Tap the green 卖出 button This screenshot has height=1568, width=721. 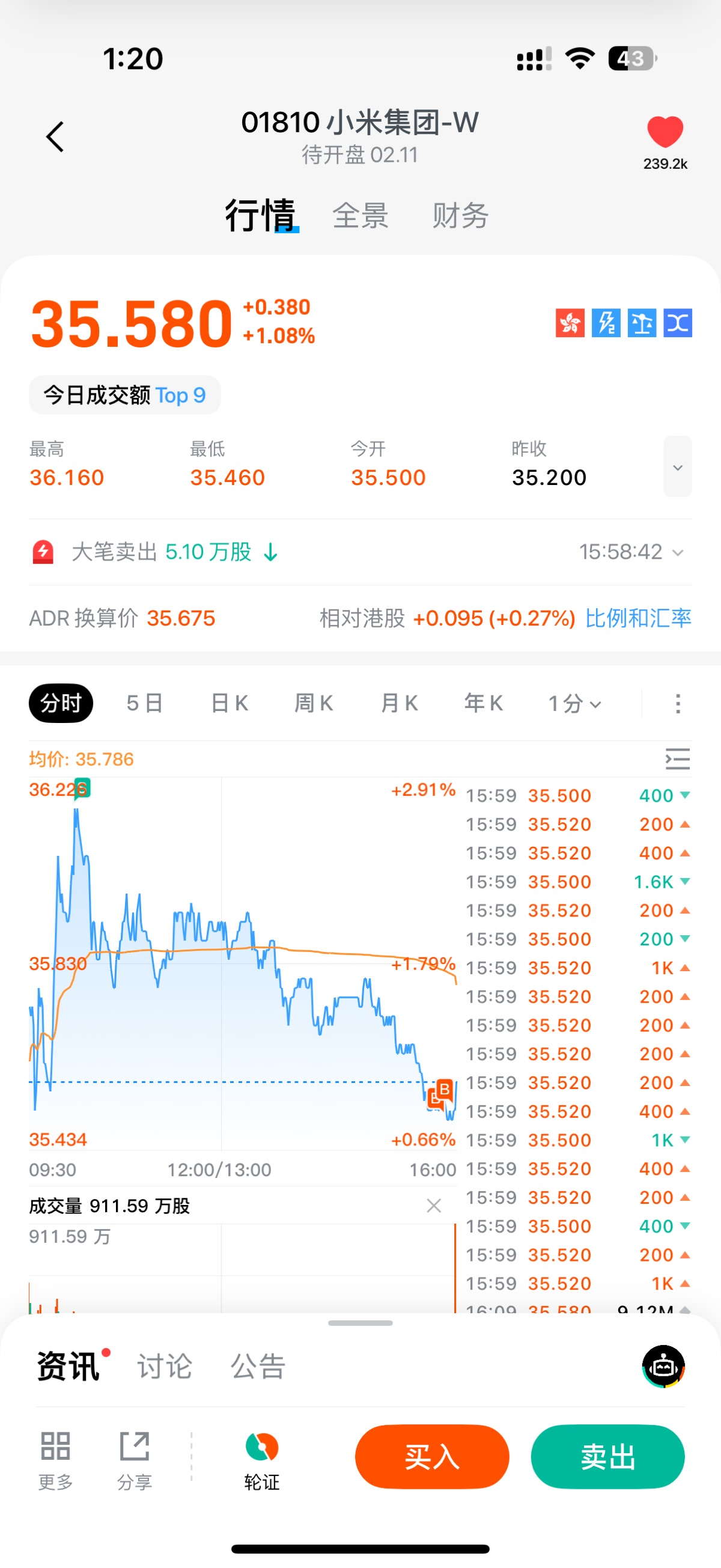[608, 1457]
